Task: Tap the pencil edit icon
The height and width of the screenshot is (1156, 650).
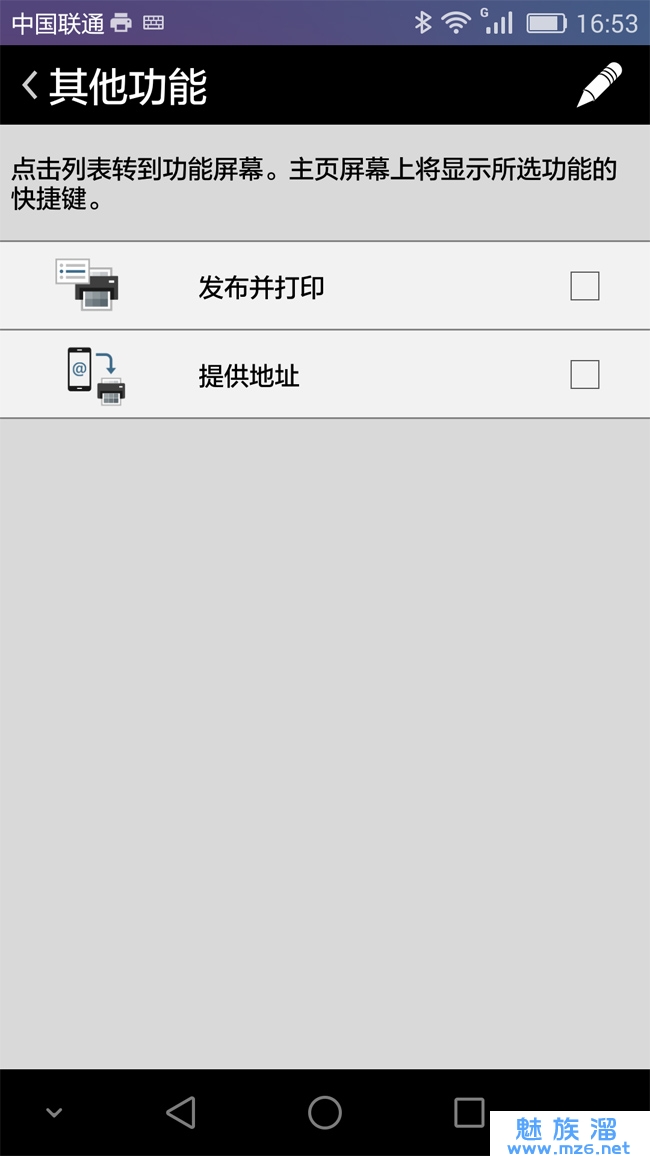Action: point(599,85)
